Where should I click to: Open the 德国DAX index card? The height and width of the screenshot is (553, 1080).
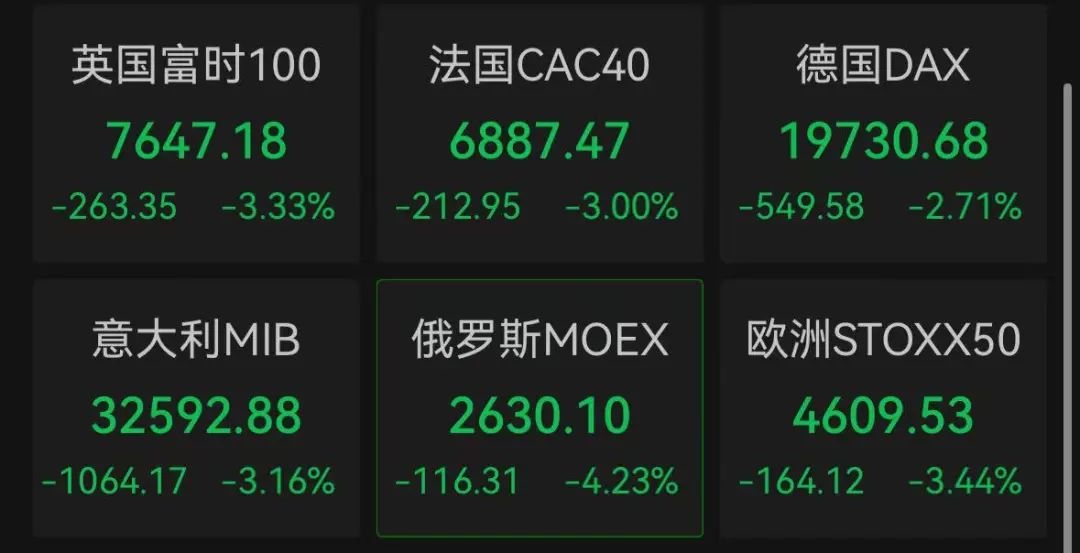pyautogui.click(x=883, y=134)
